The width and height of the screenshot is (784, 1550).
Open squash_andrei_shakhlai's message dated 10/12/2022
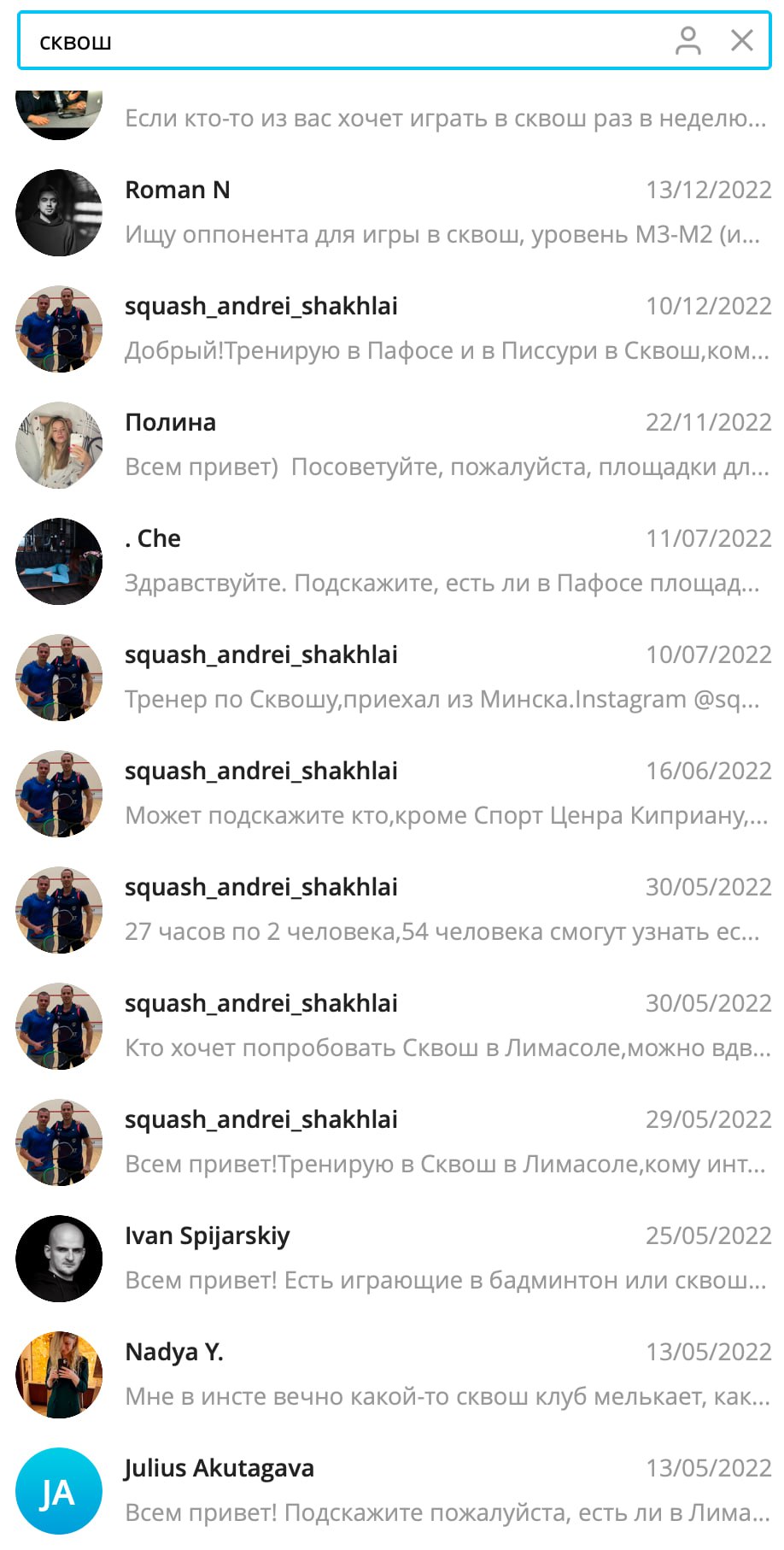click(392, 329)
